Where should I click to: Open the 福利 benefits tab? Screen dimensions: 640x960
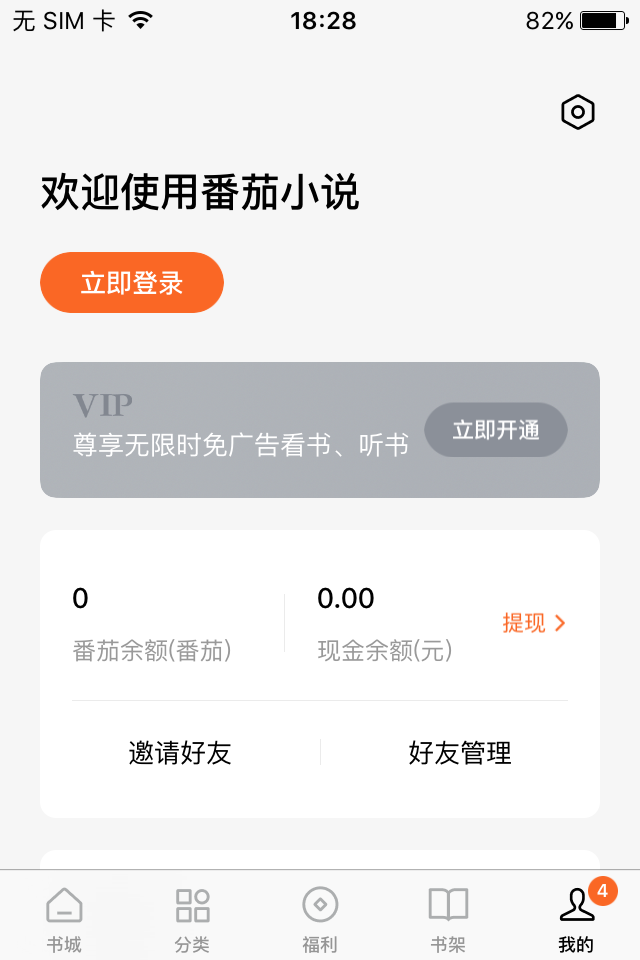coord(320,918)
